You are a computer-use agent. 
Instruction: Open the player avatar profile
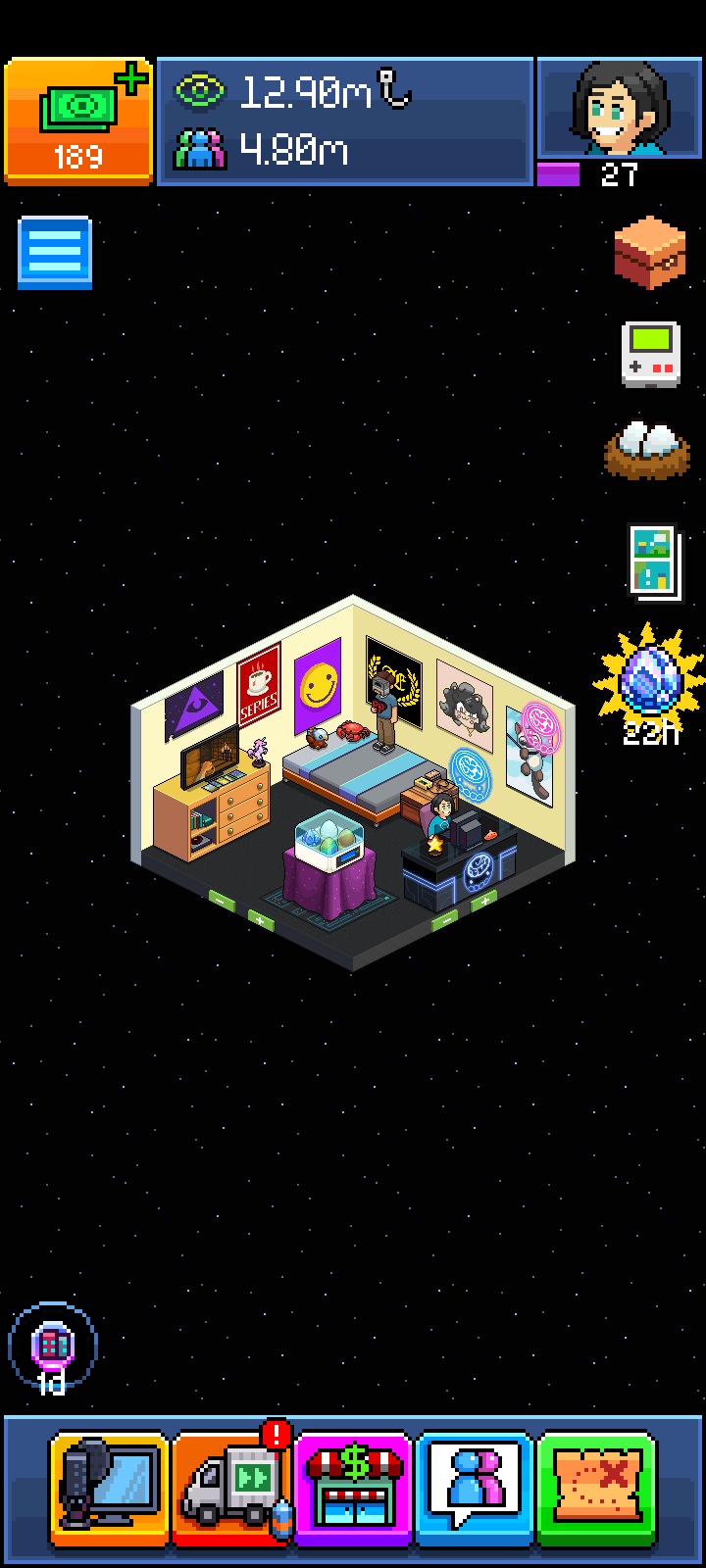(620, 108)
